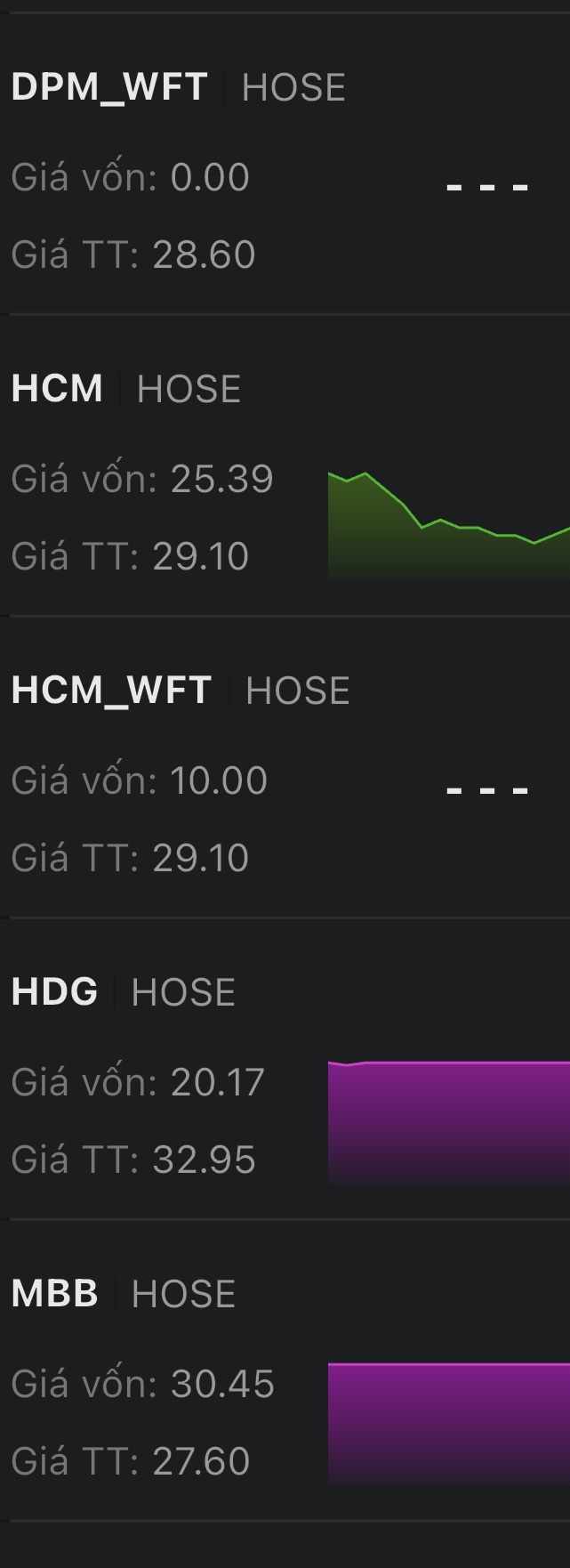
Task: Open the DPM_WFT stock row
Action: point(108,87)
